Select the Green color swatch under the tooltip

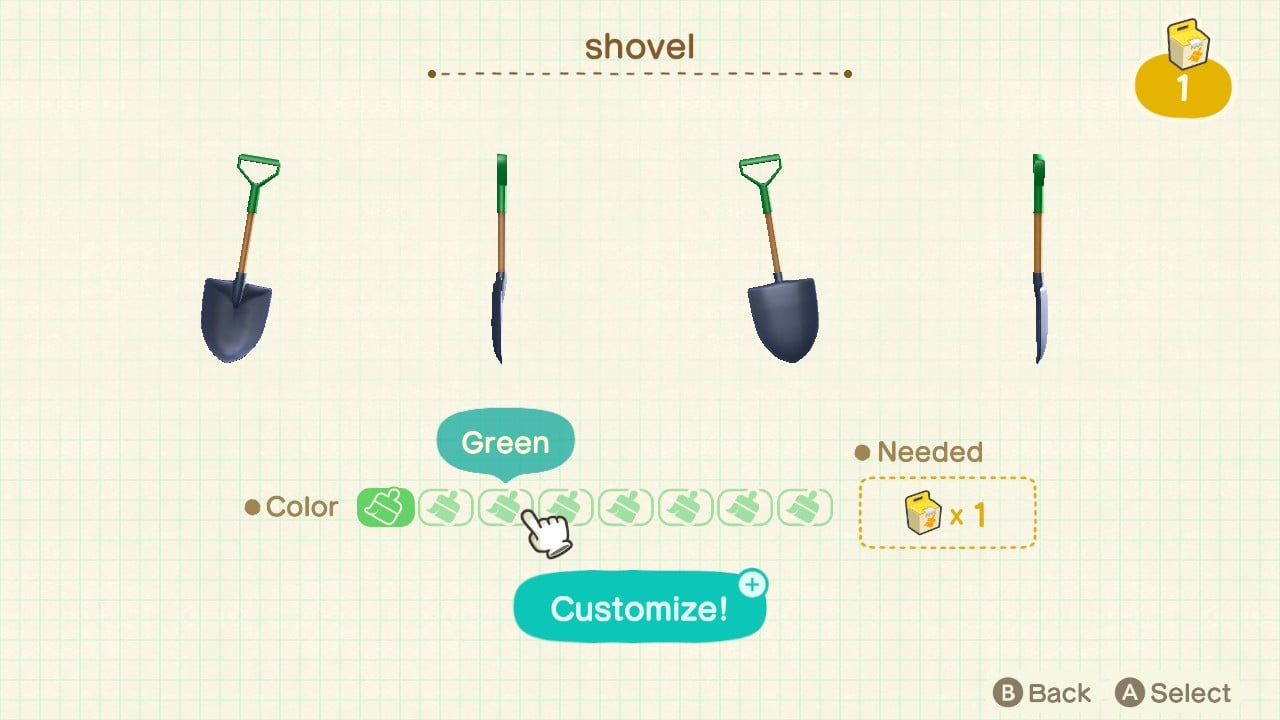[x=505, y=508]
